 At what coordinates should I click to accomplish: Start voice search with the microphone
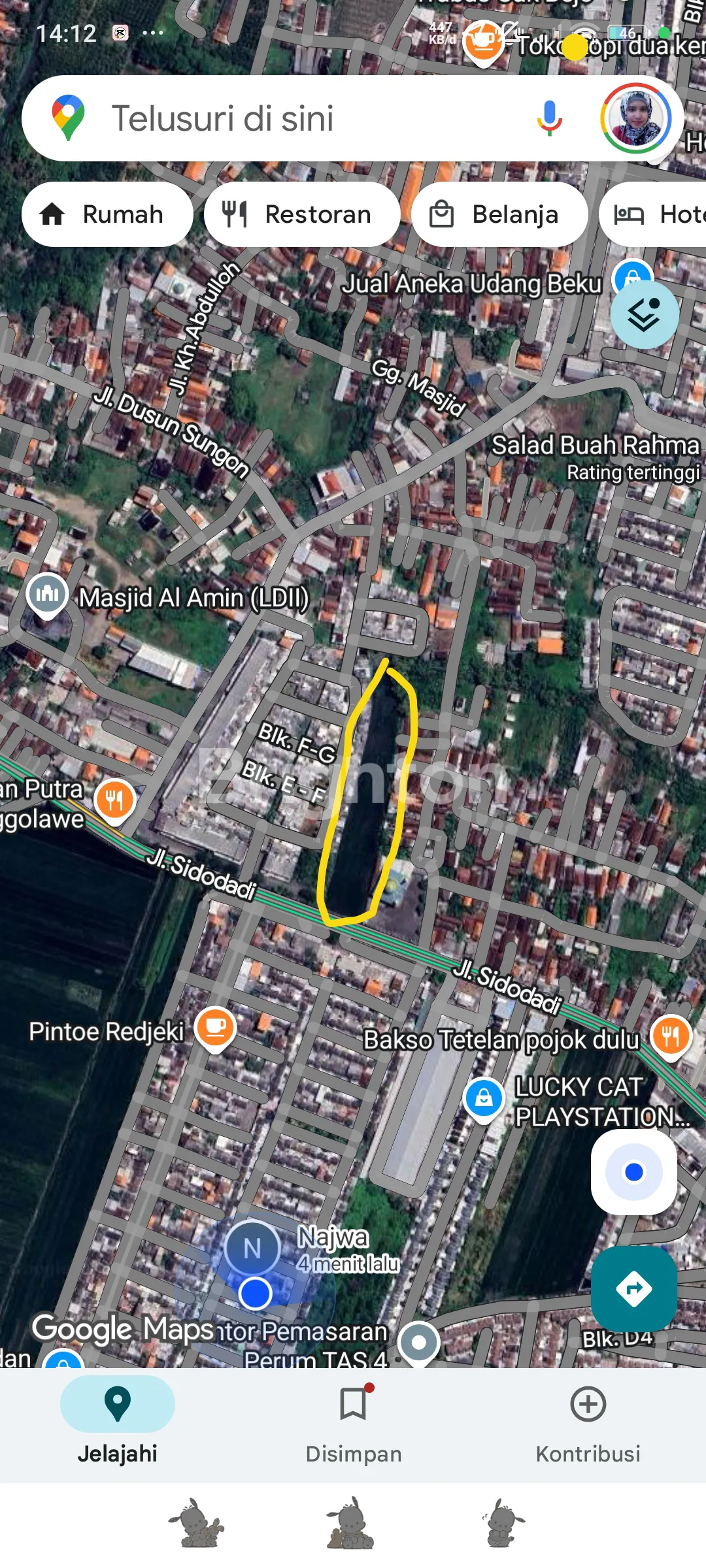549,118
